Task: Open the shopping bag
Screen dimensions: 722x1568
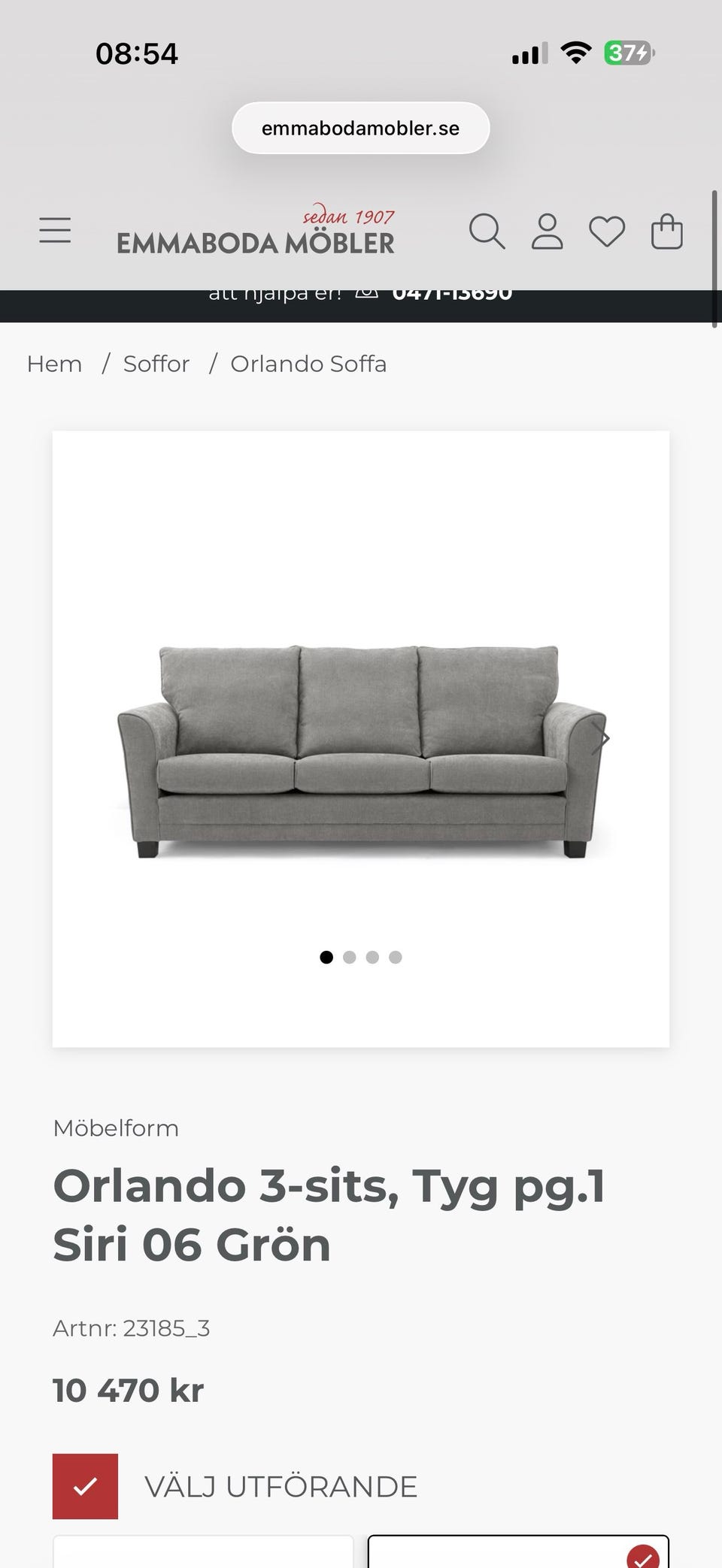Action: tap(666, 231)
